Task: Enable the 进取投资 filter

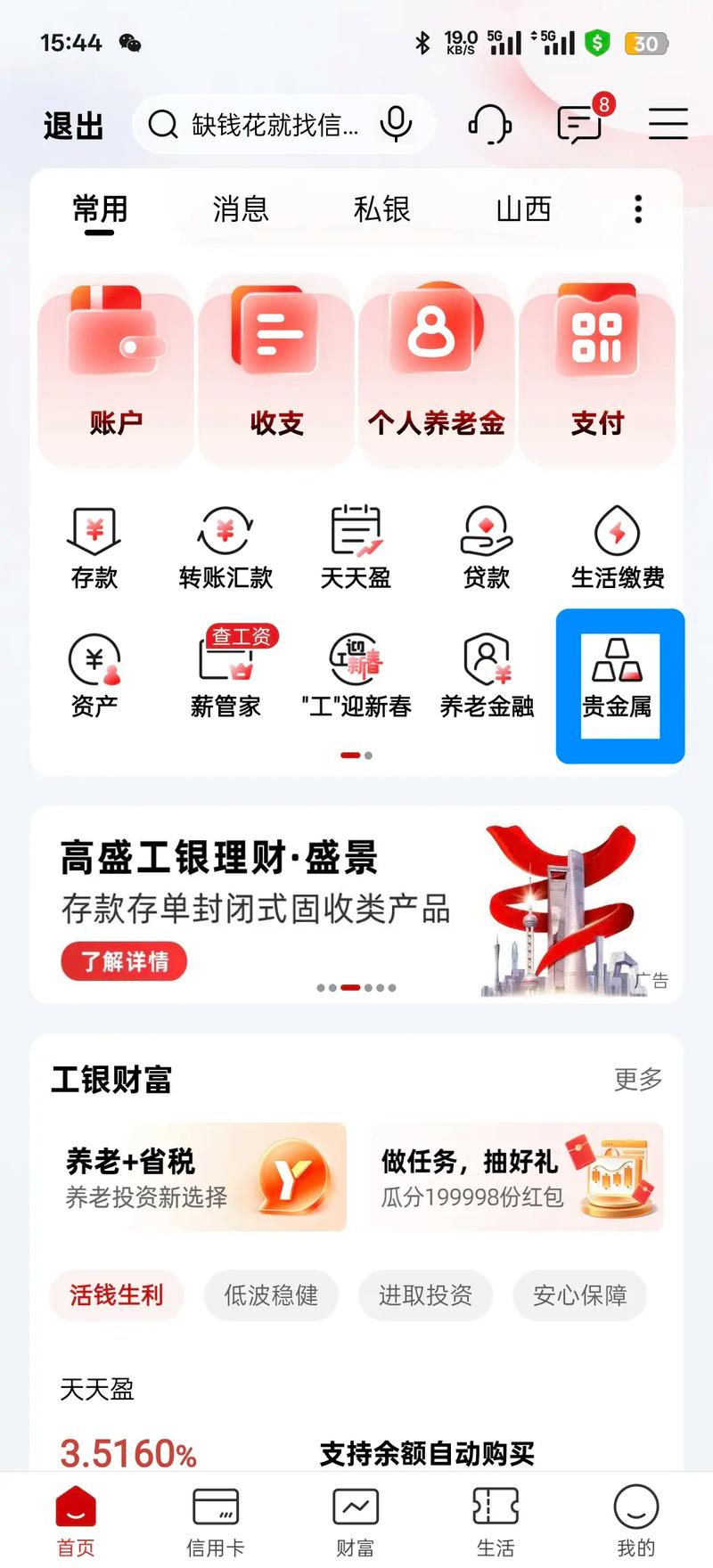Action: (x=425, y=1296)
